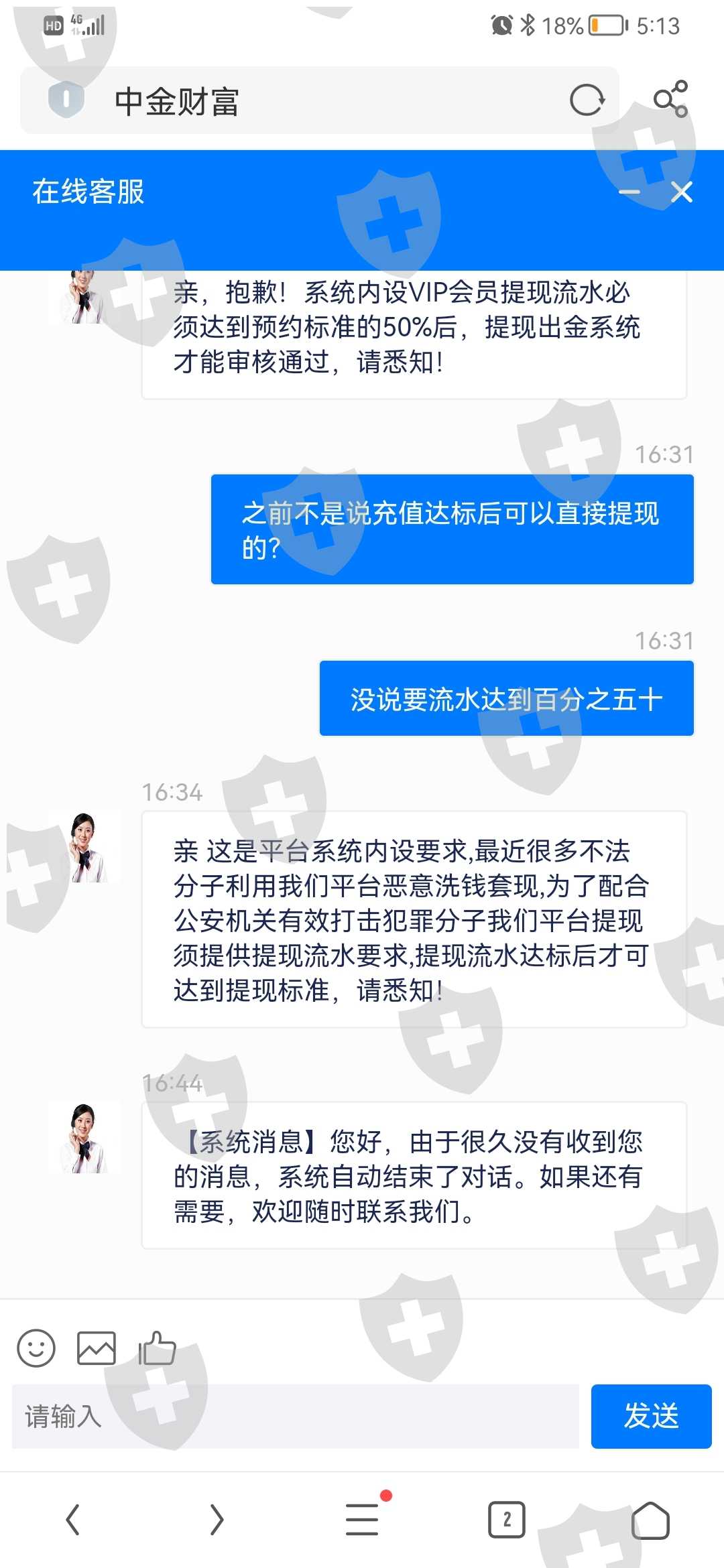
Task: Open the browser tabs switcher
Action: 507,1520
